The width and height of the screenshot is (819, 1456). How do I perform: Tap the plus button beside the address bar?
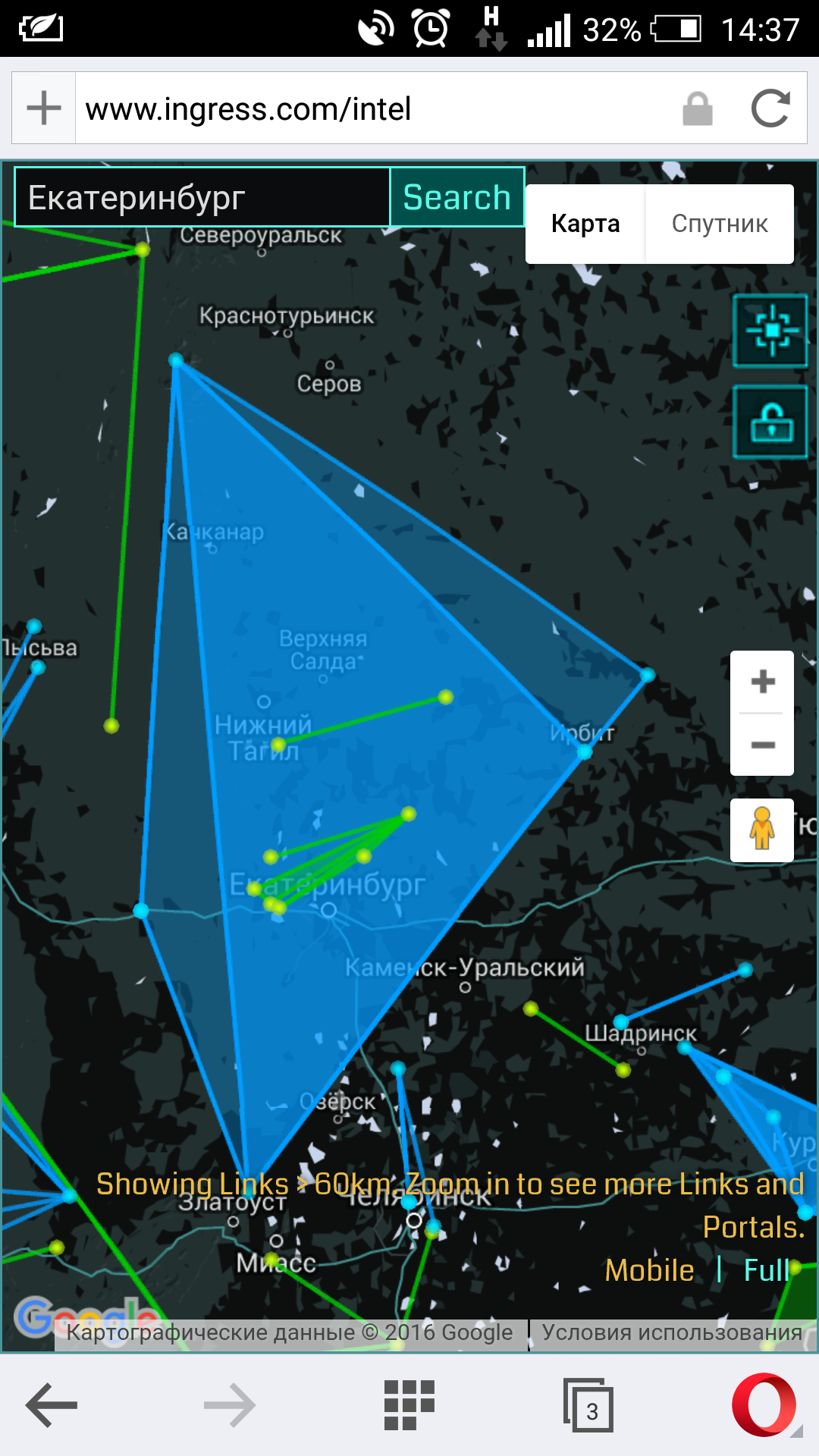pyautogui.click(x=44, y=108)
